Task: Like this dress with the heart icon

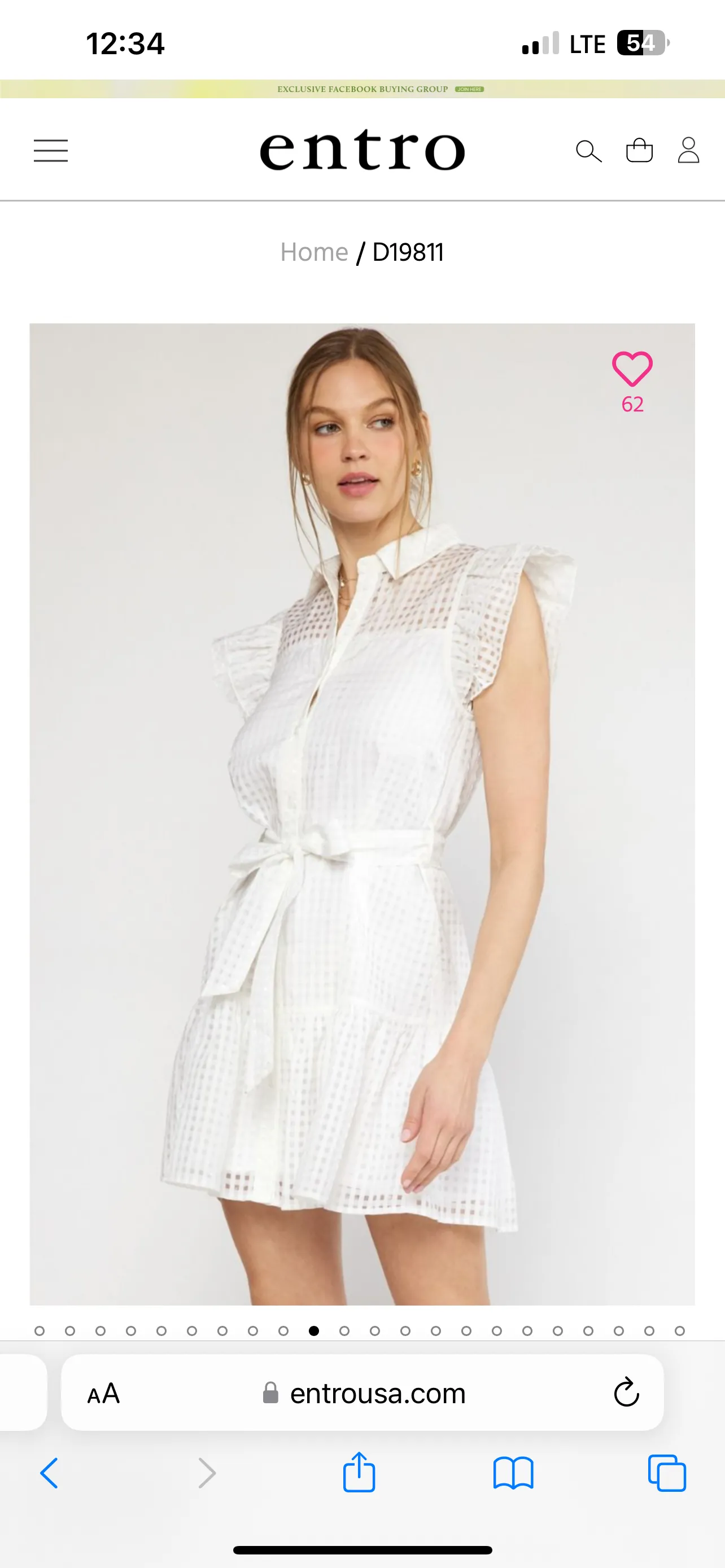Action: [632, 369]
